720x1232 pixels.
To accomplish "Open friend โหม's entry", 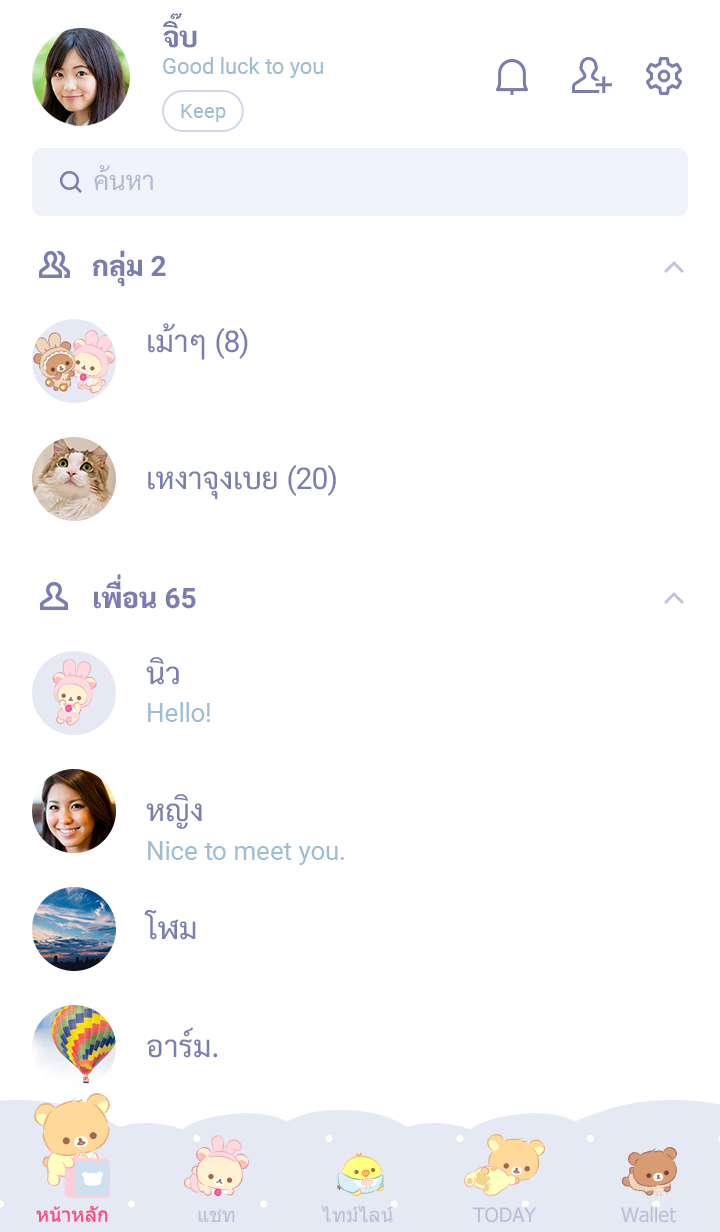I will [171, 929].
